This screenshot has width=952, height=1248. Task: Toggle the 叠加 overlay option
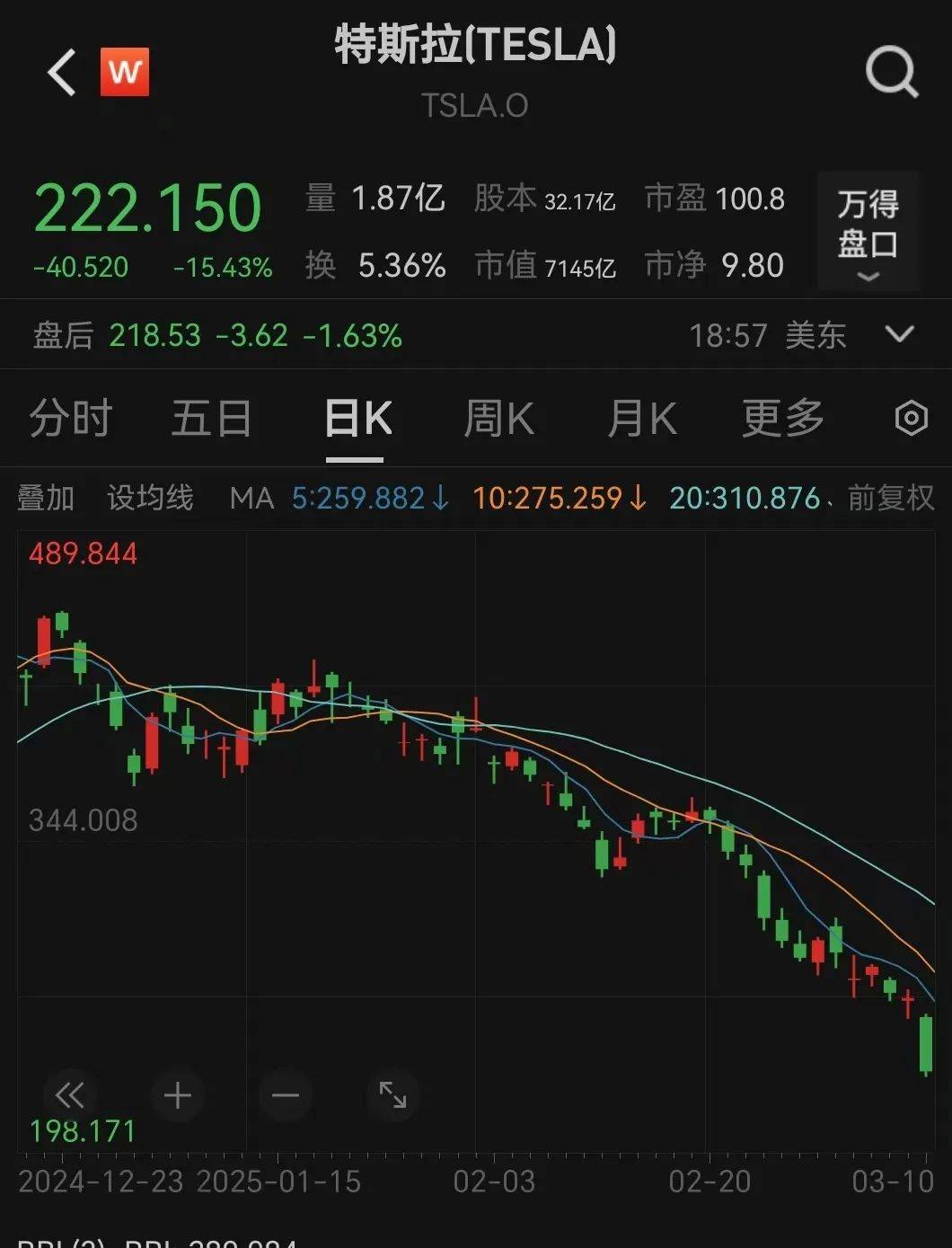point(47,498)
